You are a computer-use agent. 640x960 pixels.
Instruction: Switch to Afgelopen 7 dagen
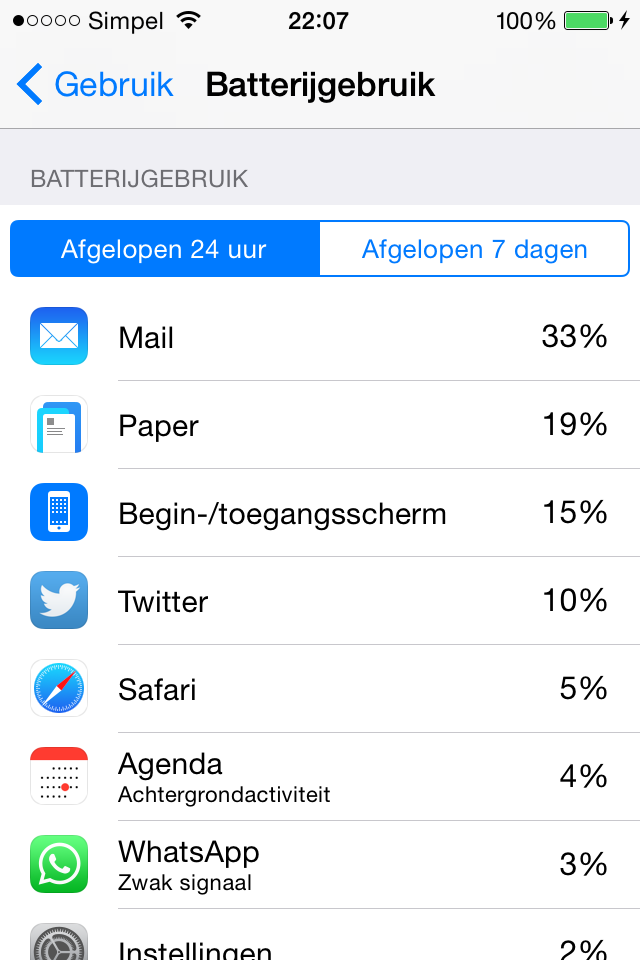click(x=474, y=249)
